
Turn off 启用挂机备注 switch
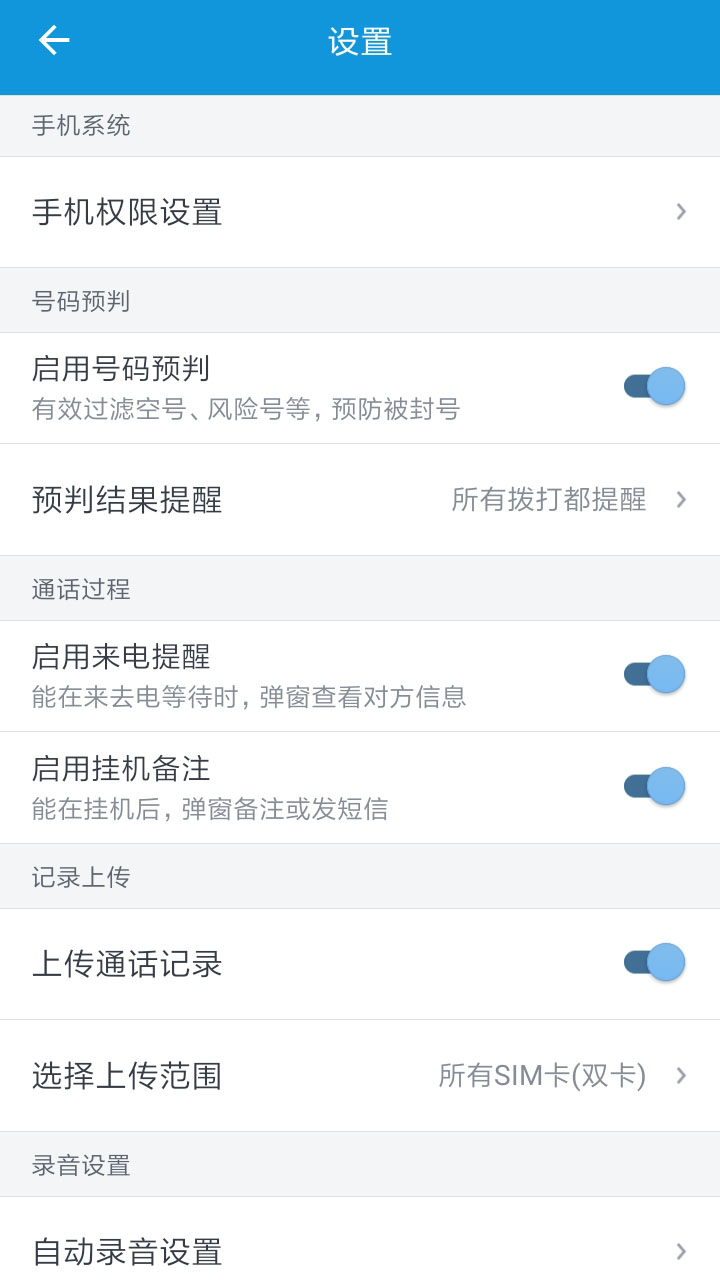pos(654,787)
